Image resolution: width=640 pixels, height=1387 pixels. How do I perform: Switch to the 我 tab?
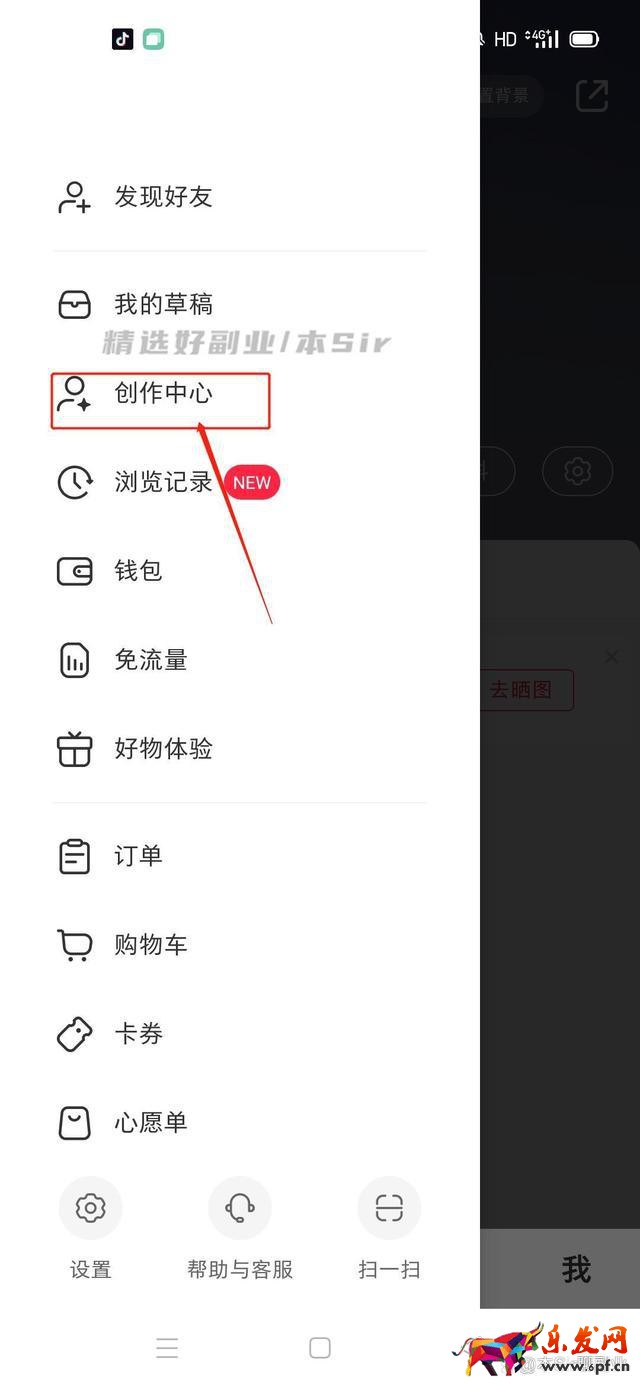tap(576, 1269)
